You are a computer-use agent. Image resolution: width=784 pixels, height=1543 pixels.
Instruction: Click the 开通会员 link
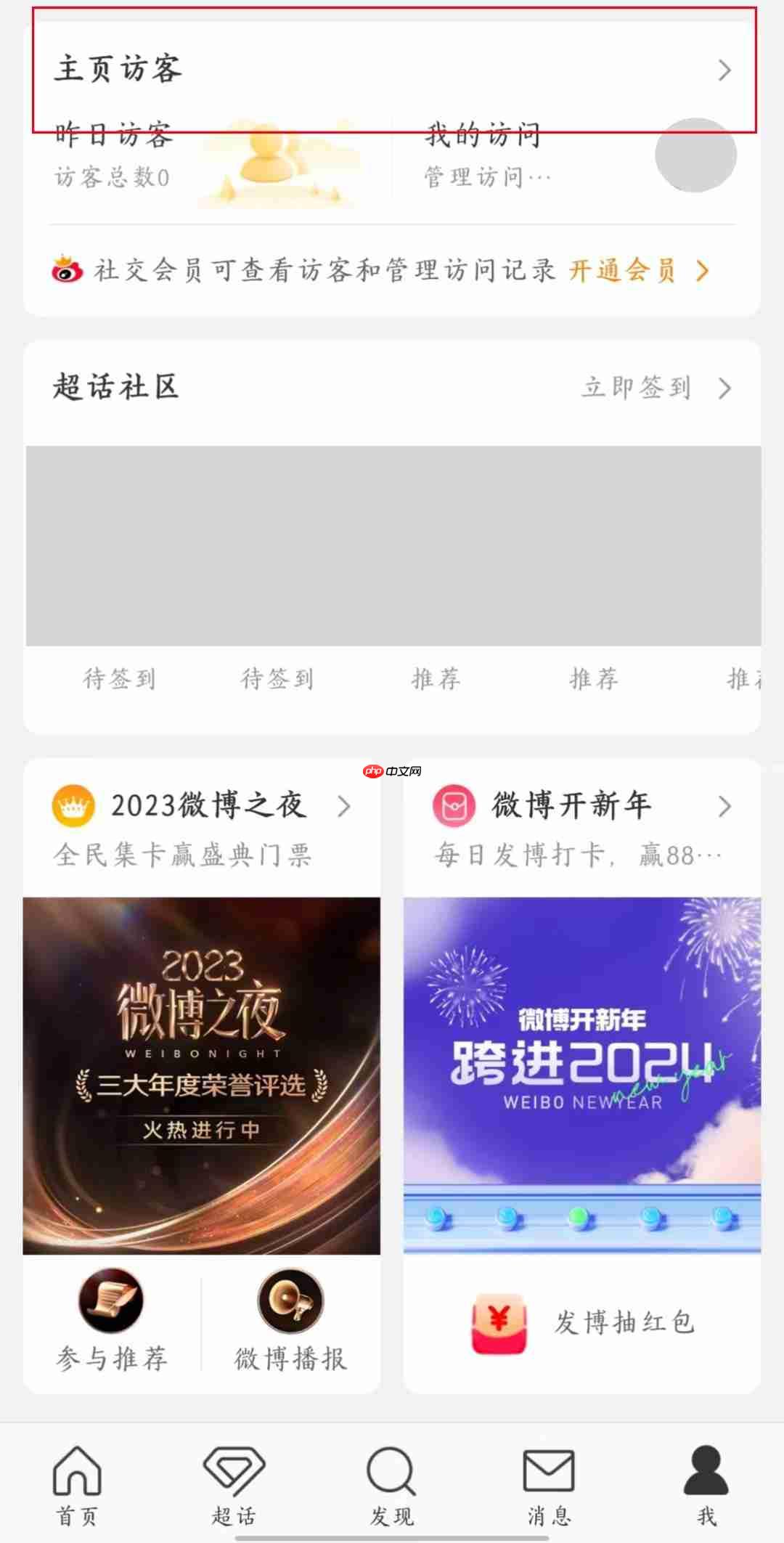[623, 270]
